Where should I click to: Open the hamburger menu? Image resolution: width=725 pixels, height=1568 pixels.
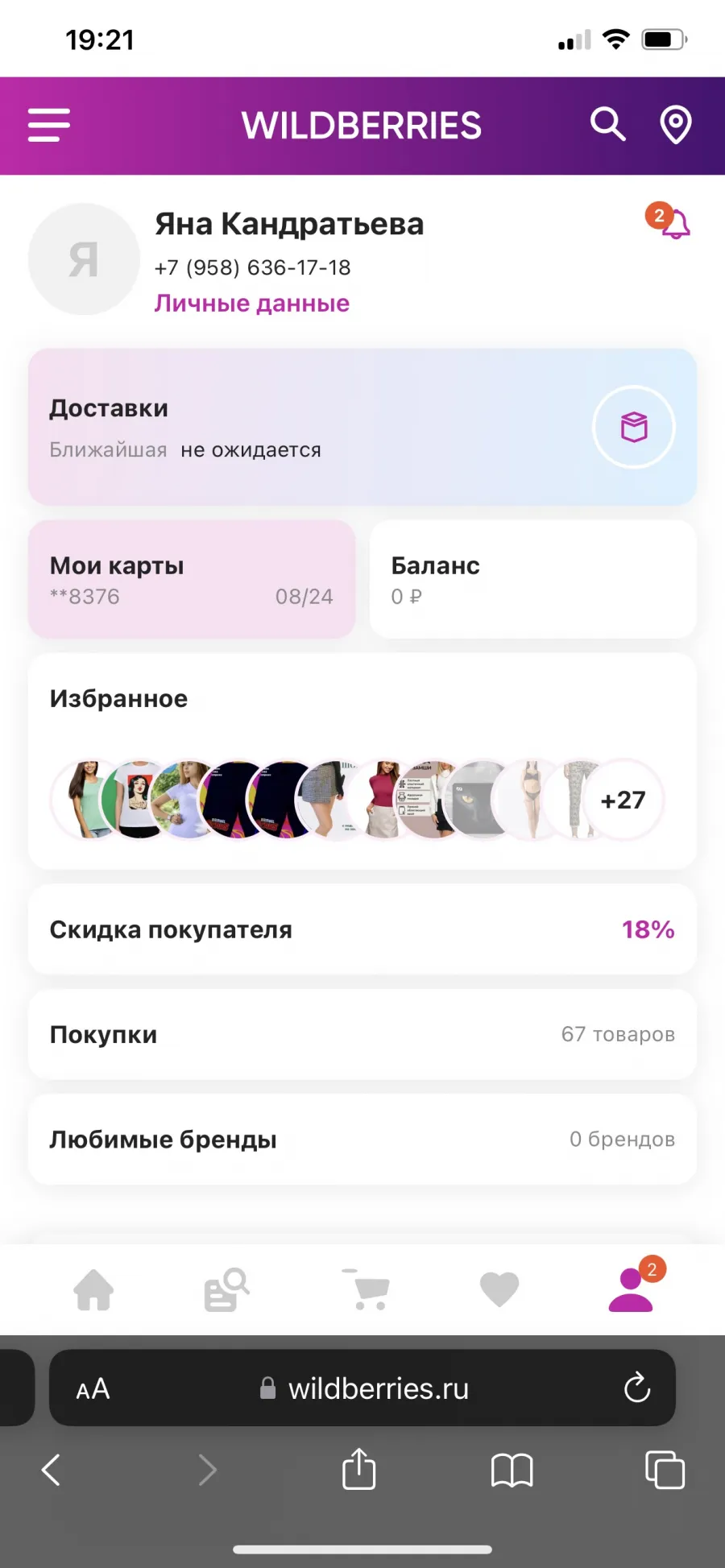click(x=49, y=126)
